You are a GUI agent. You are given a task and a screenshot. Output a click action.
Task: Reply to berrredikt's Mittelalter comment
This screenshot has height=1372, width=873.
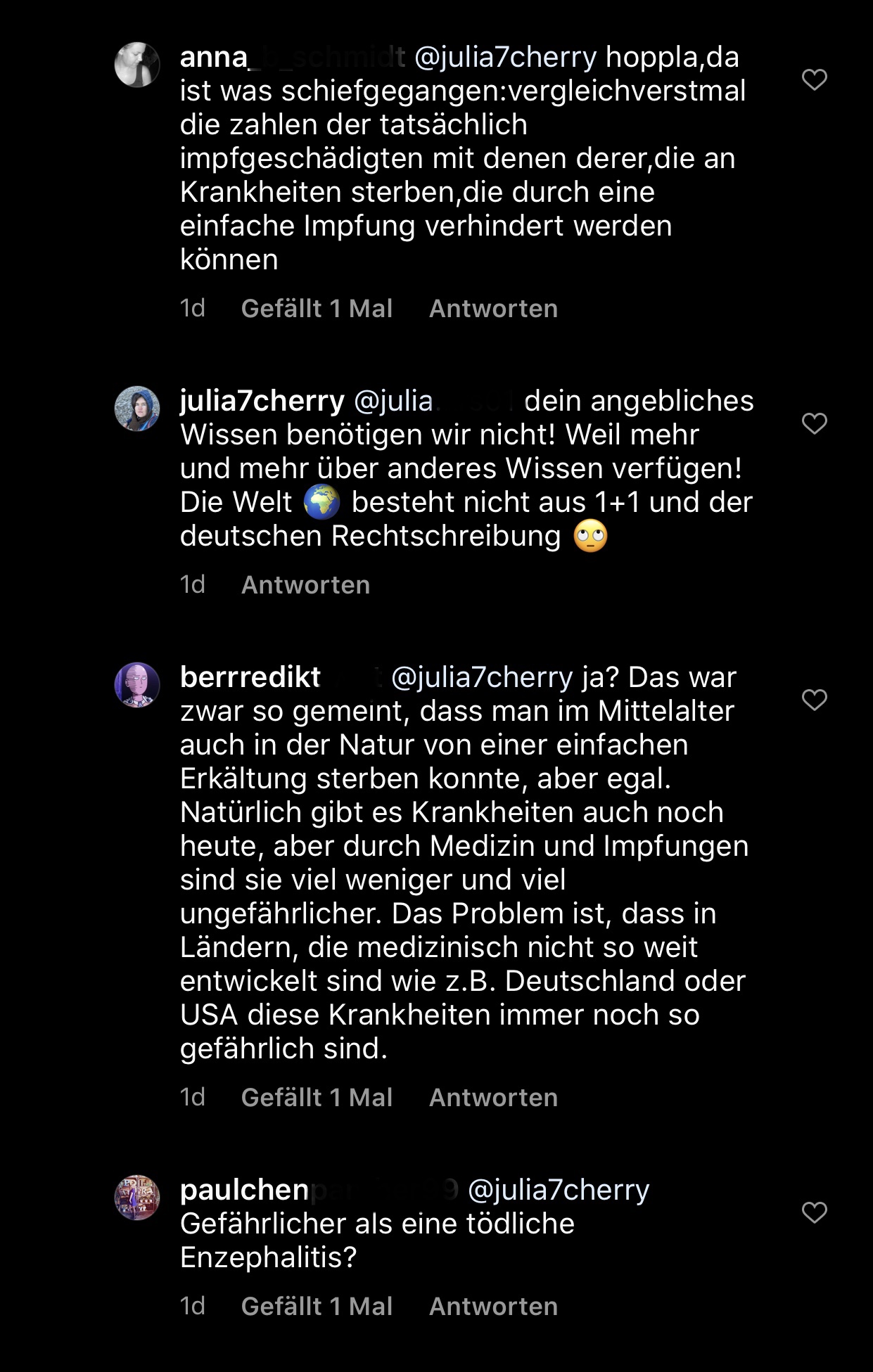point(493,1098)
